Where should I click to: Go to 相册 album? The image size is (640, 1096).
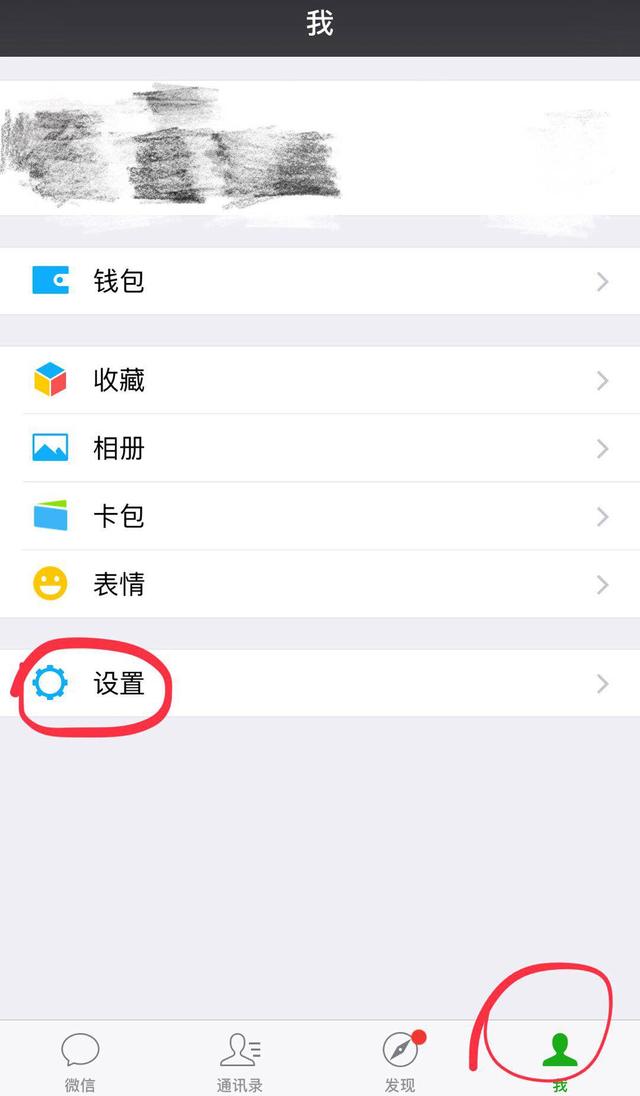[320, 448]
